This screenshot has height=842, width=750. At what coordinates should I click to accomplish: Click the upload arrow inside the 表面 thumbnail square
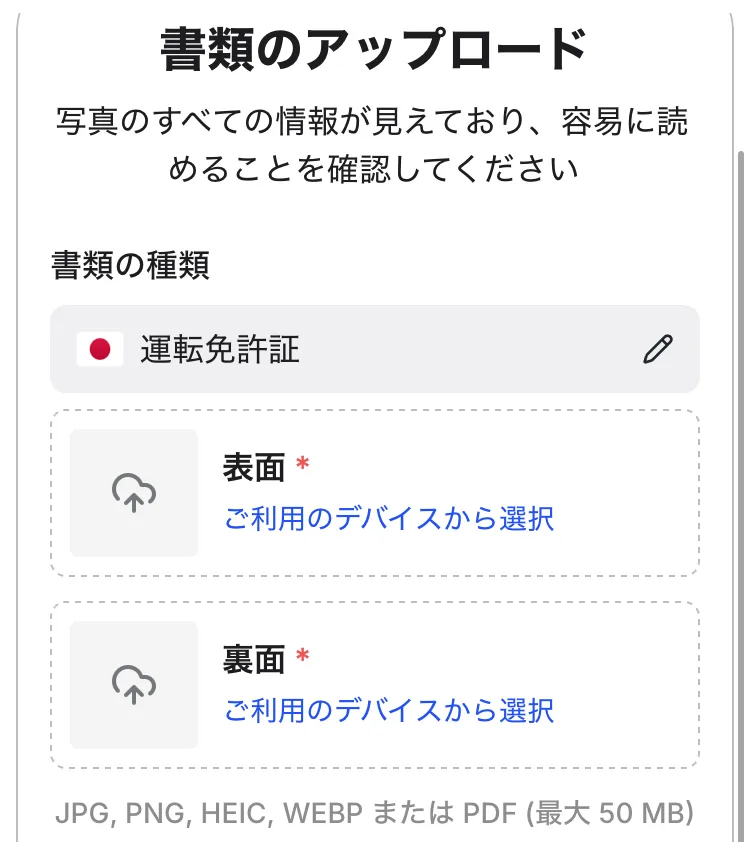pos(133,491)
